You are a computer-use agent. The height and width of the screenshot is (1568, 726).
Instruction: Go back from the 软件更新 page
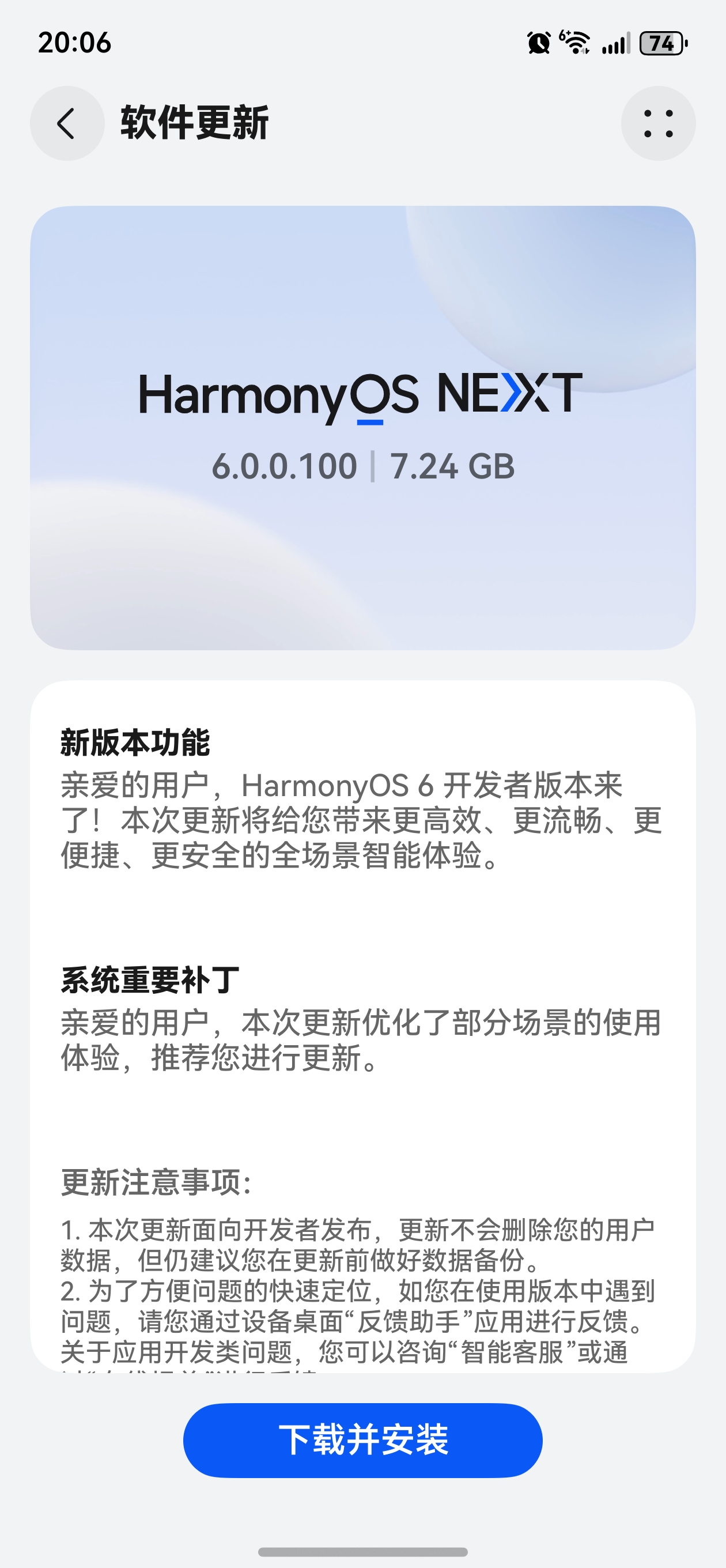(x=67, y=123)
